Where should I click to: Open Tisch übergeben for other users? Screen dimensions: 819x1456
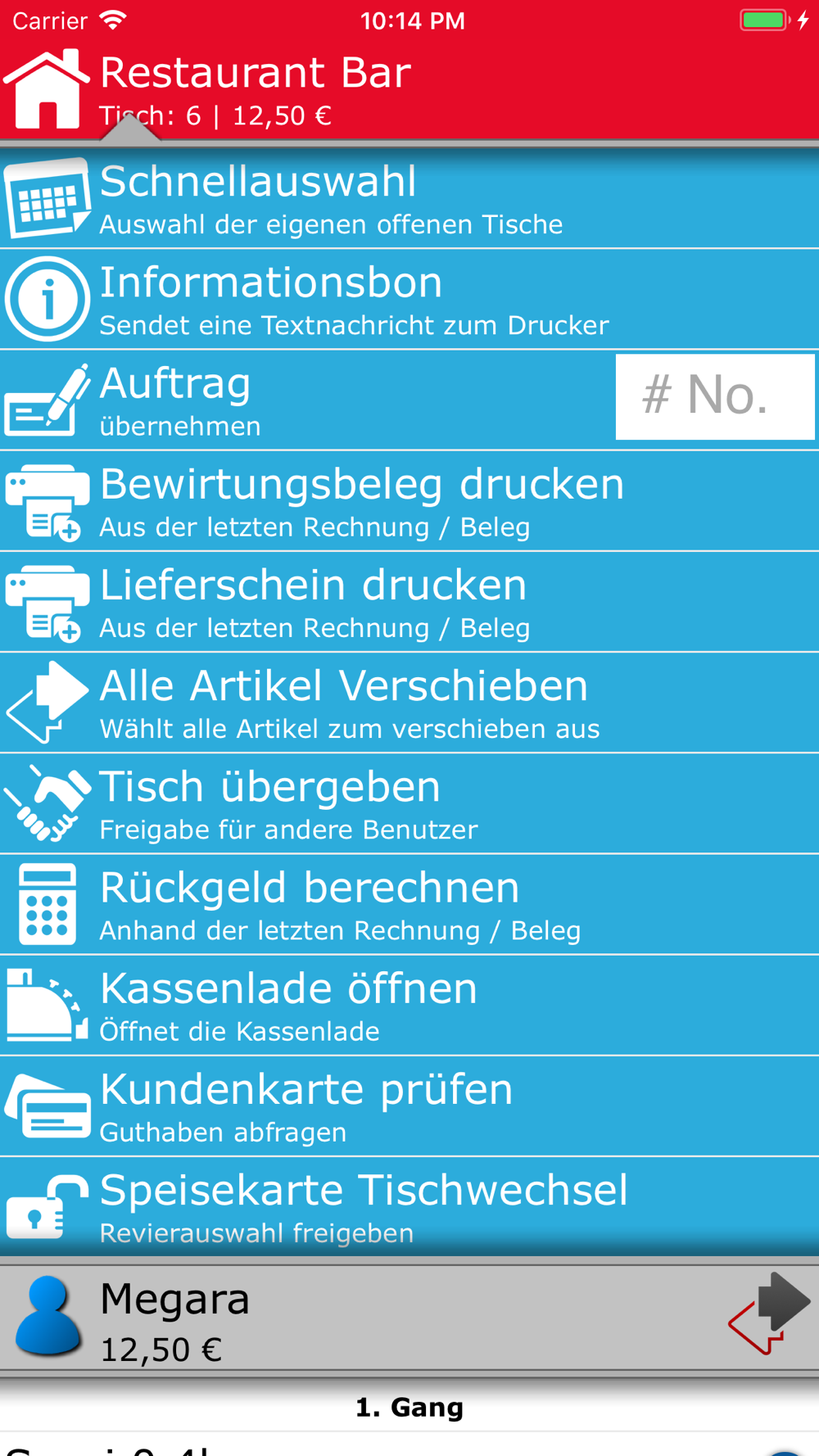(x=409, y=803)
